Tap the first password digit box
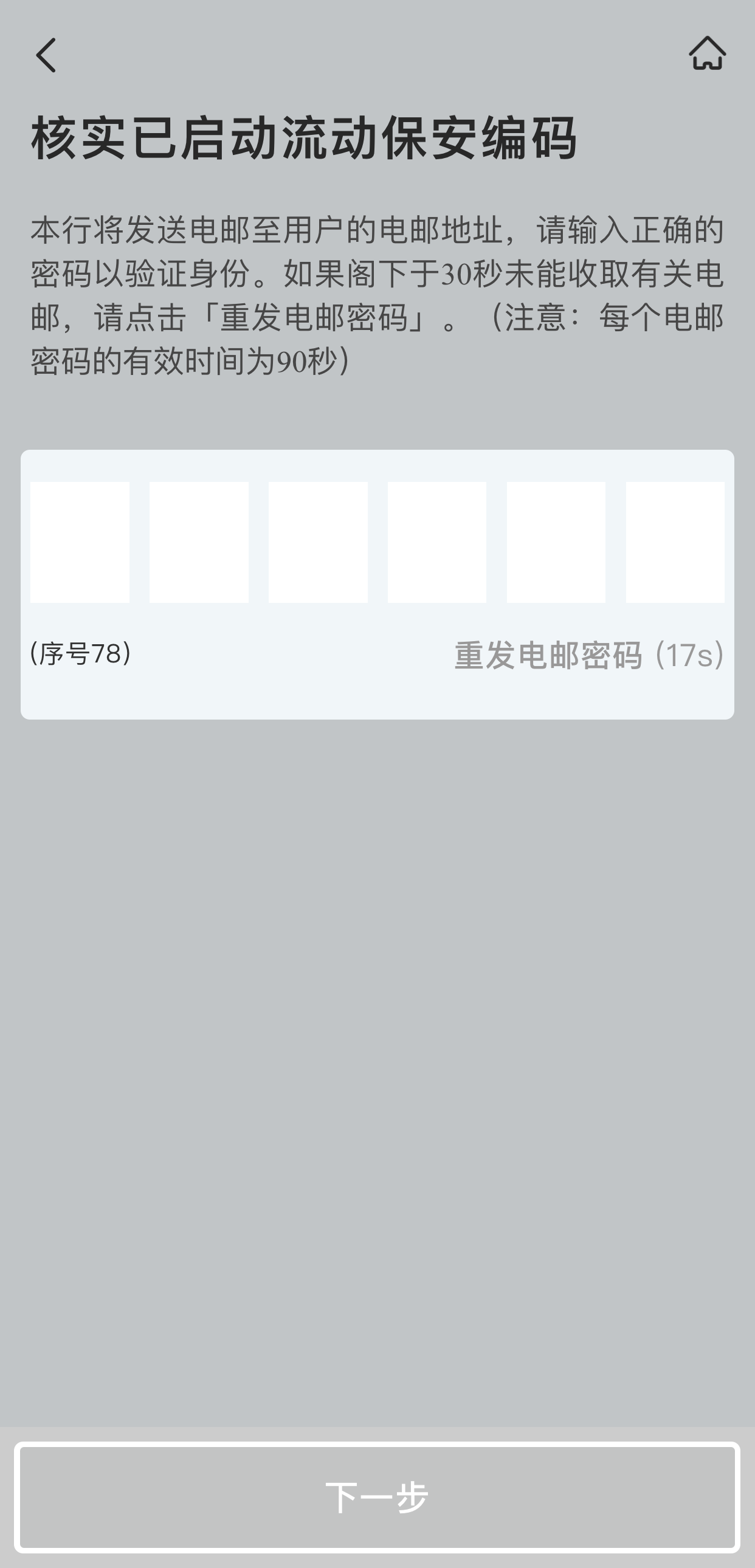Viewport: 755px width, 1568px height. point(80,542)
